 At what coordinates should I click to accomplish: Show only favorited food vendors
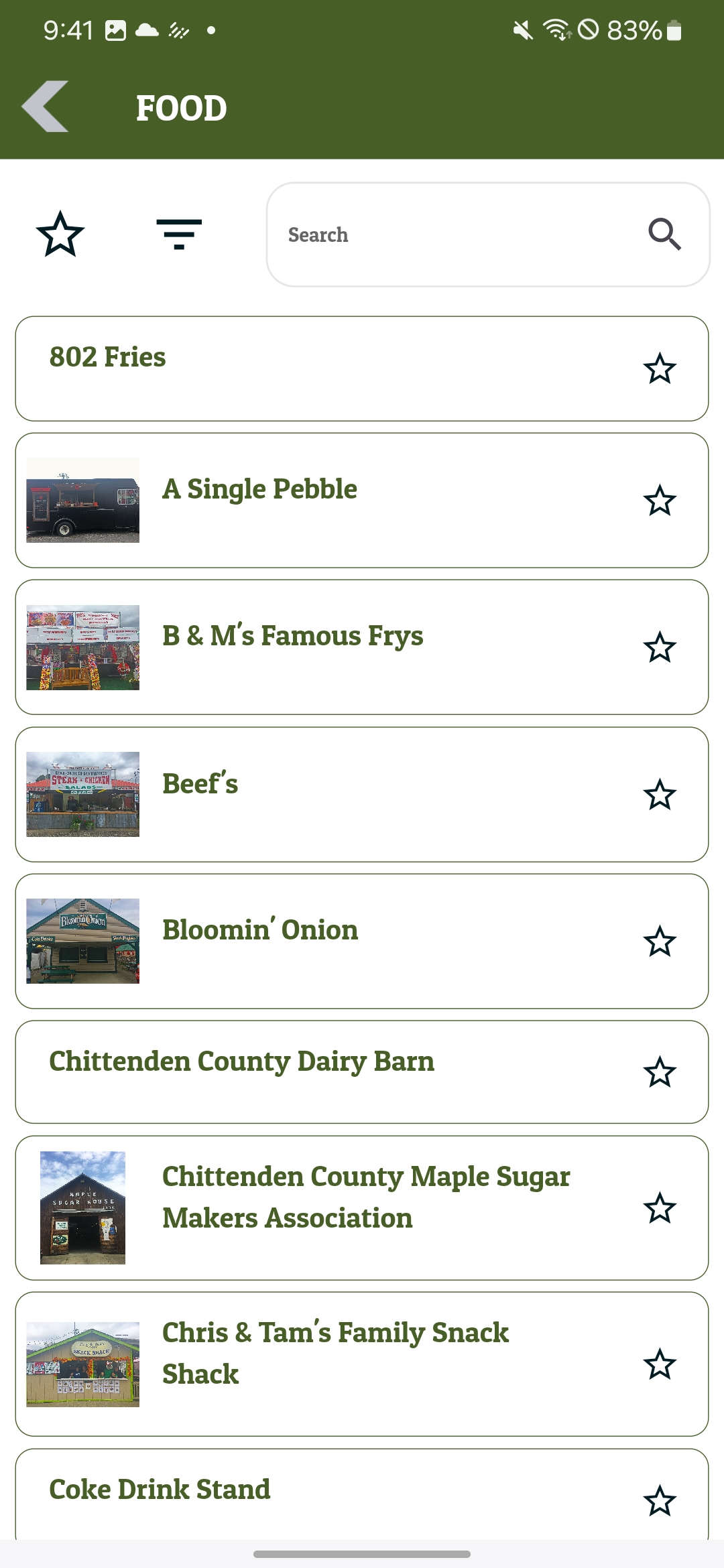pos(60,234)
